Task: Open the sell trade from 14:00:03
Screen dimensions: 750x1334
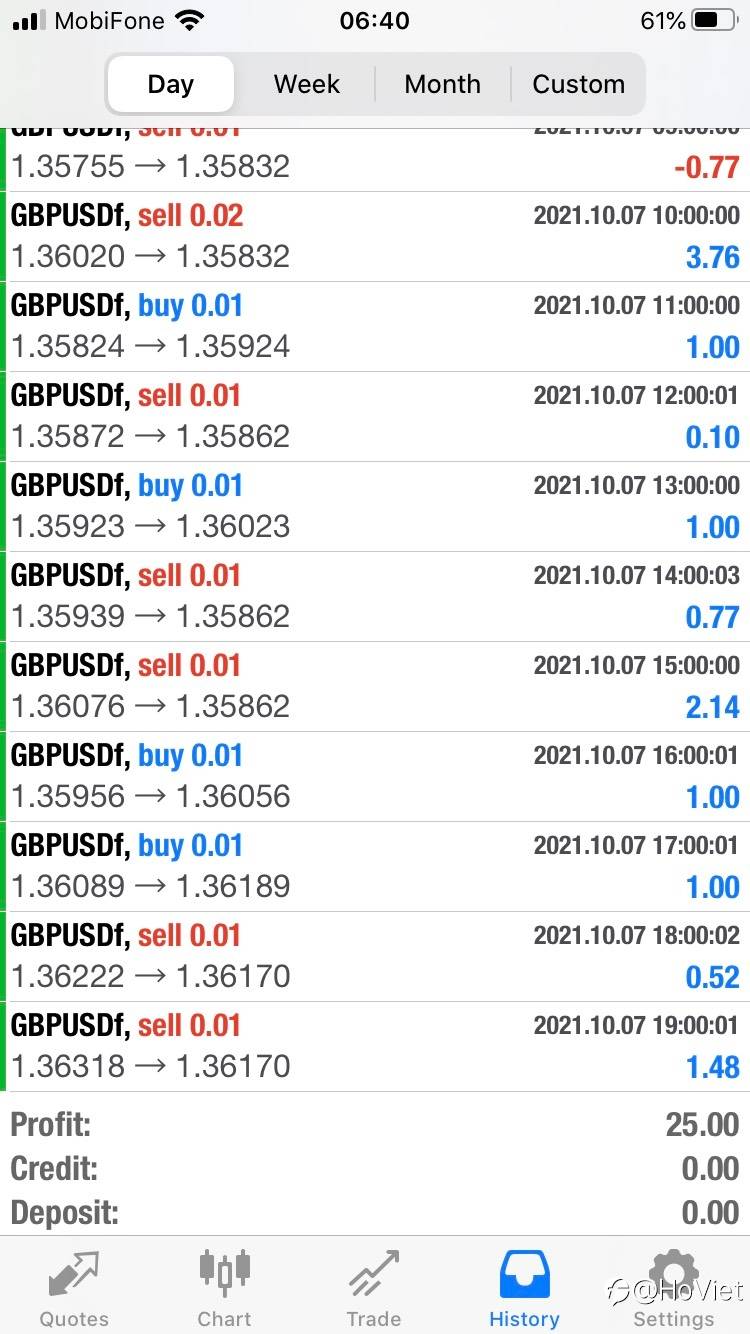Action: (x=375, y=596)
